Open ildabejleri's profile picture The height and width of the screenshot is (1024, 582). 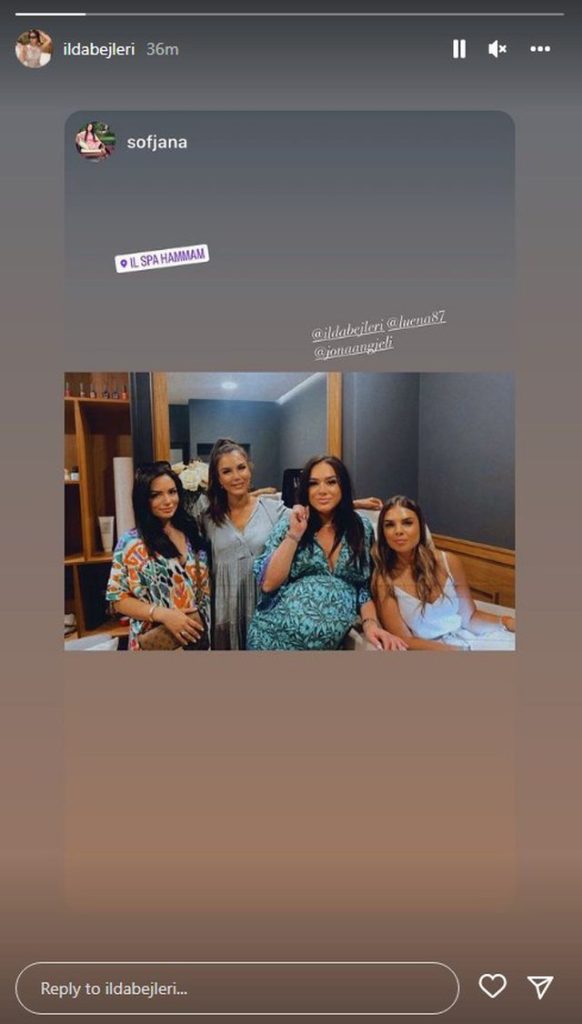tap(33, 49)
